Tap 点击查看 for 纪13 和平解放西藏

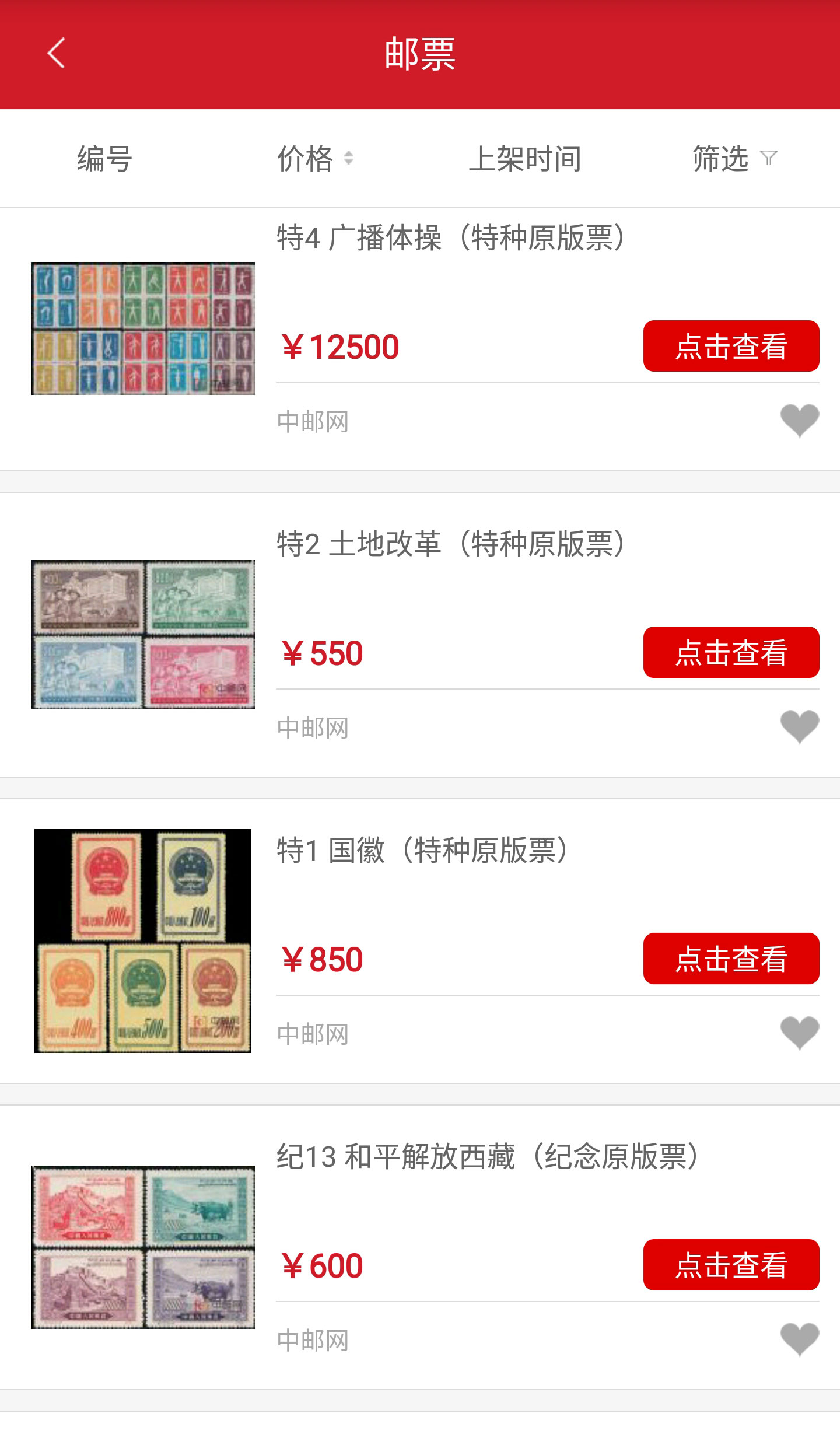point(731,1265)
